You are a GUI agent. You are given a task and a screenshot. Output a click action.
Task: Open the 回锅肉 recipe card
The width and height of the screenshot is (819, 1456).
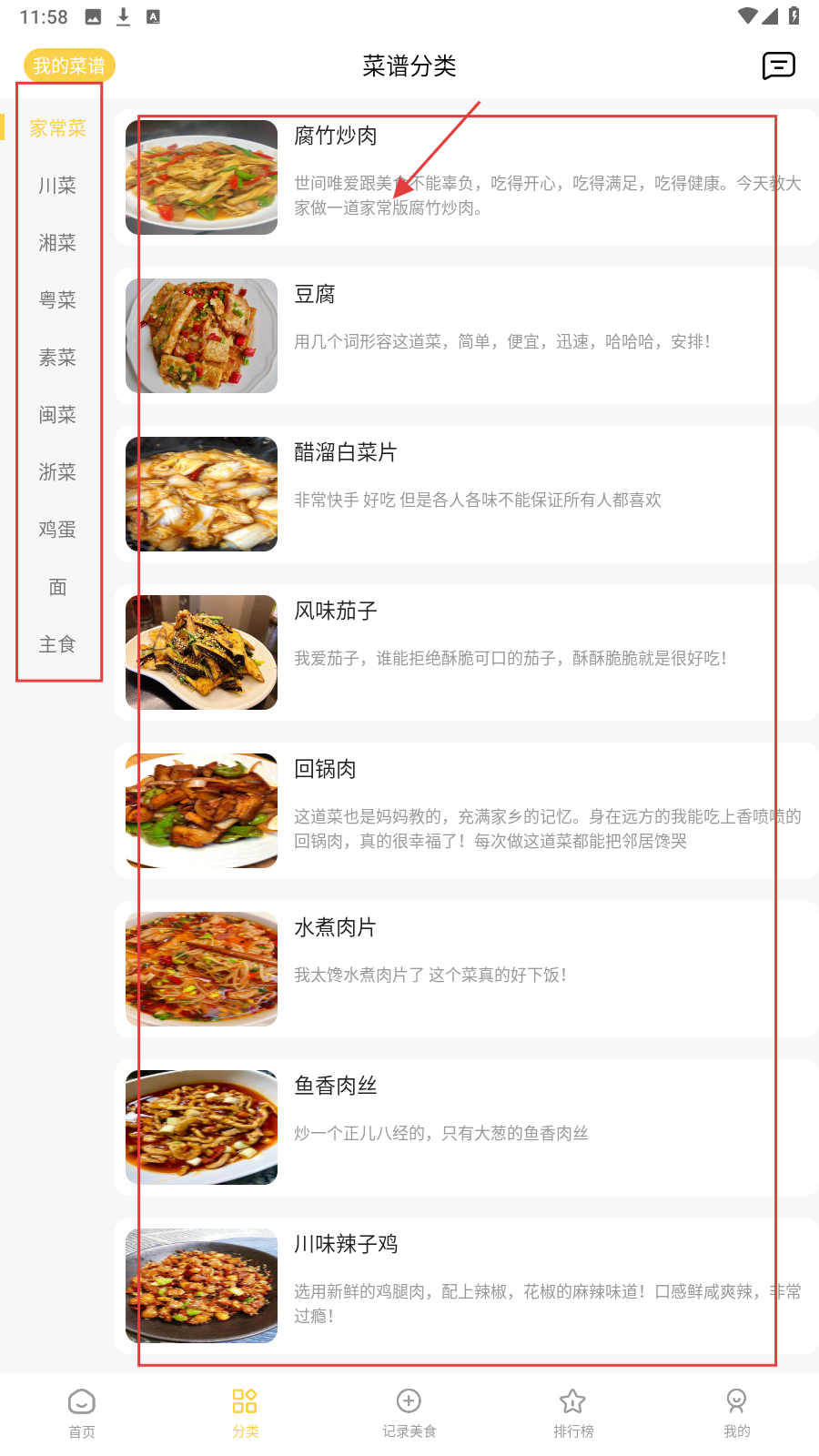click(466, 811)
